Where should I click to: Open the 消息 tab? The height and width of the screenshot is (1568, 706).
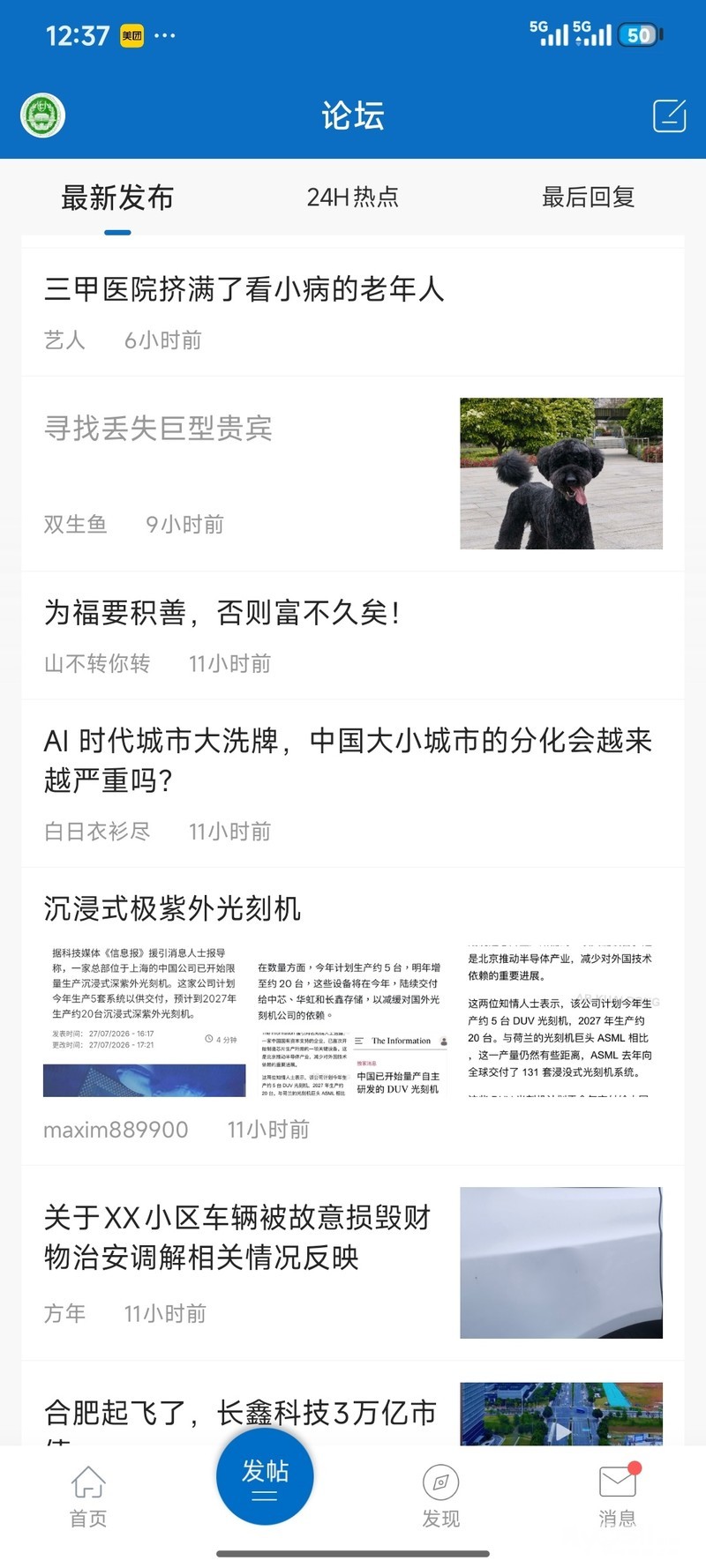(618, 1497)
